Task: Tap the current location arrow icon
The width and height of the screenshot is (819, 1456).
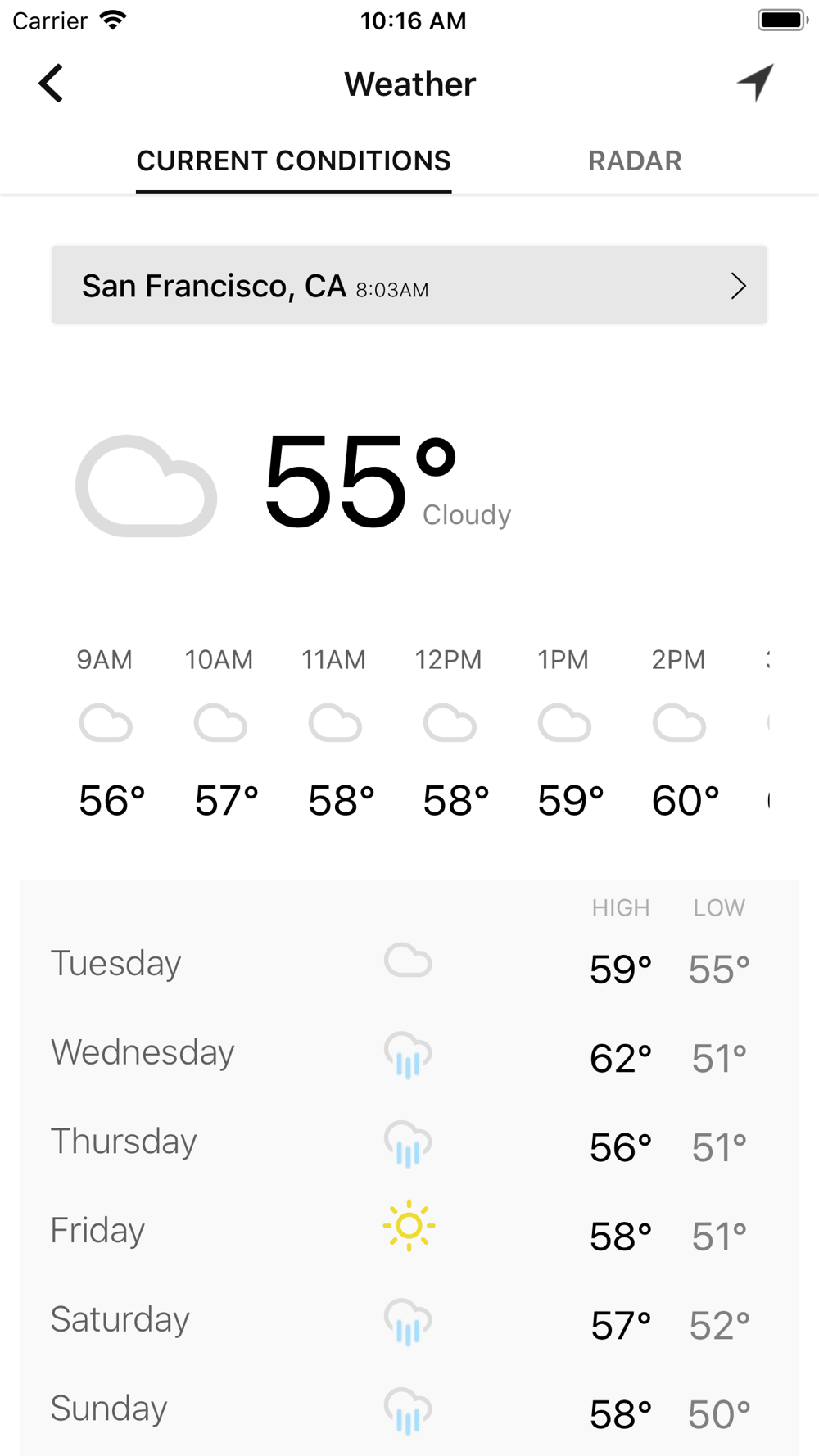Action: (x=755, y=83)
